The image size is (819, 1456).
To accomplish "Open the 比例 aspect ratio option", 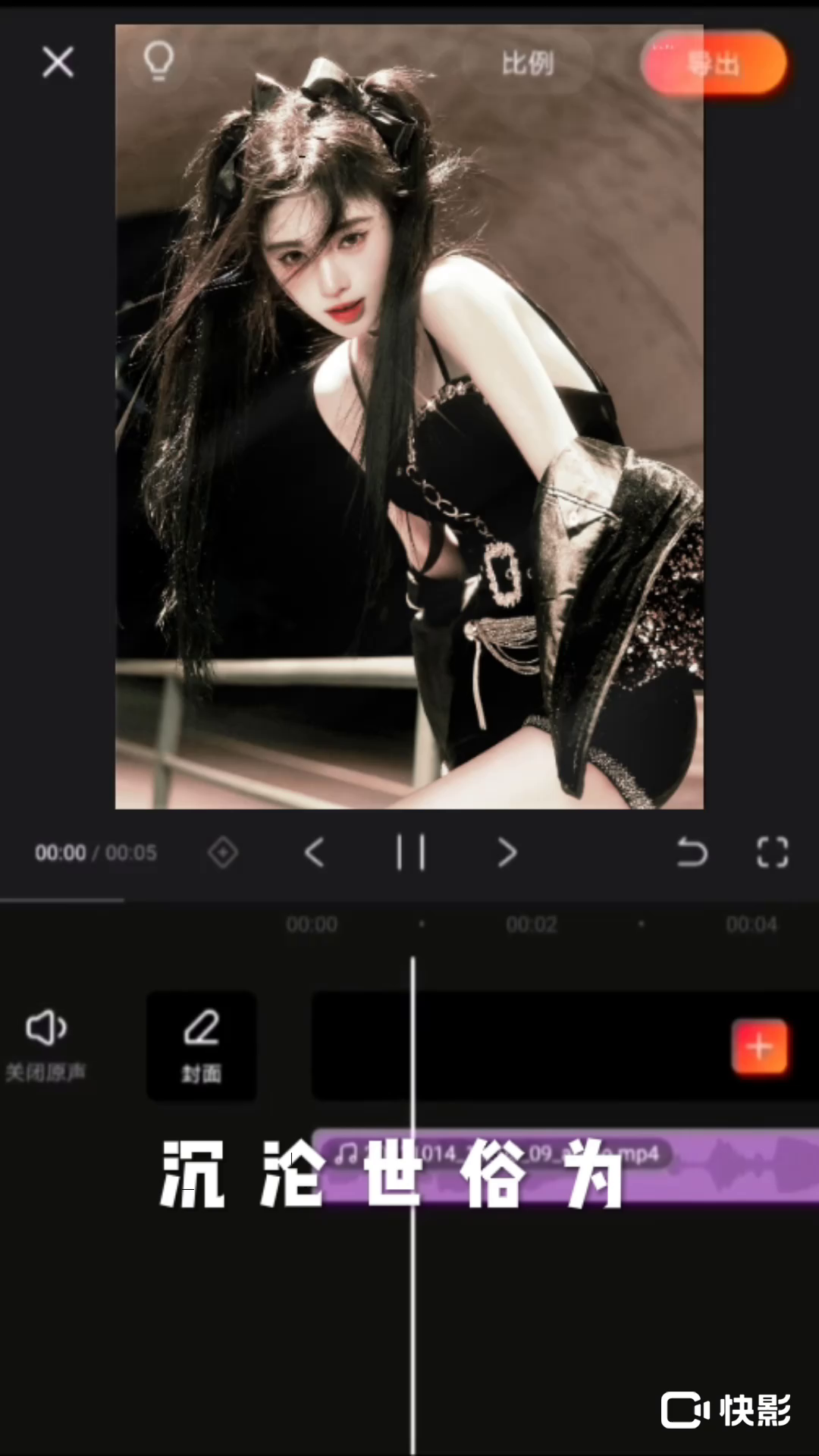I will [528, 64].
